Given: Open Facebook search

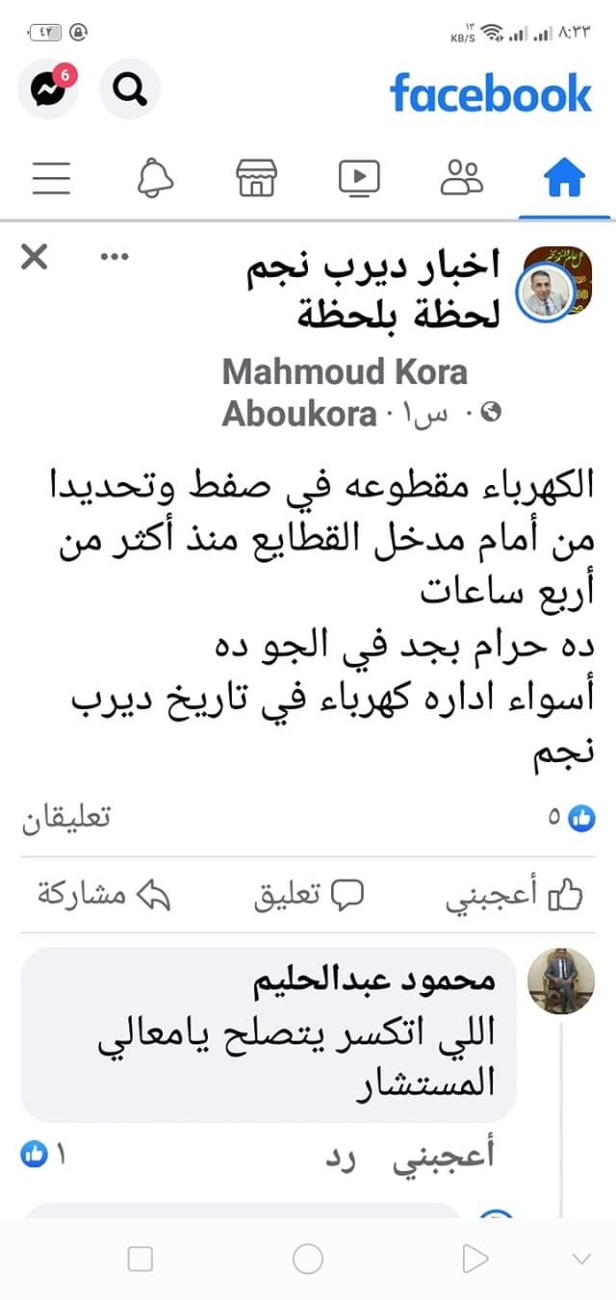Looking at the screenshot, I should pos(129,91).
